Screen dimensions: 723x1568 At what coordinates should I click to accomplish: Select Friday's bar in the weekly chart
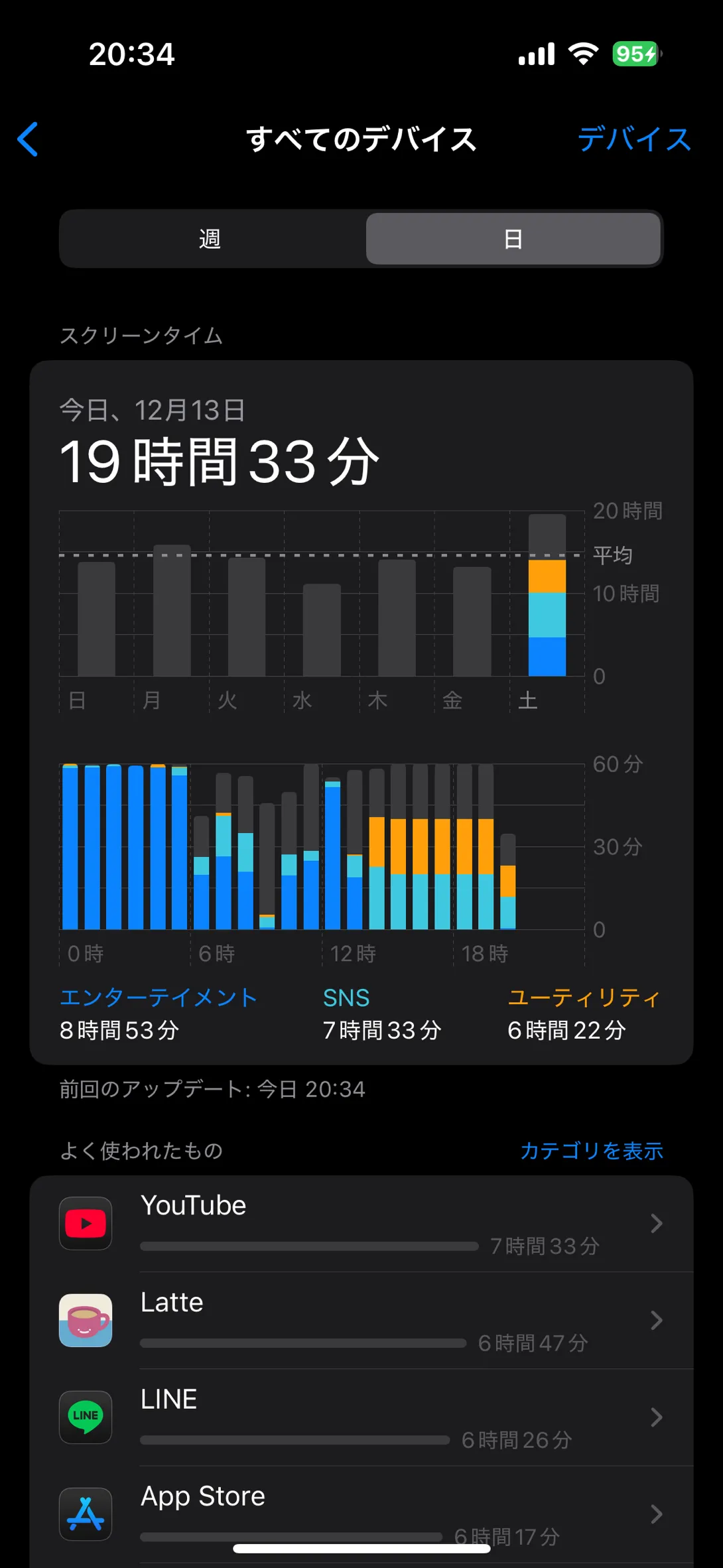(472, 621)
